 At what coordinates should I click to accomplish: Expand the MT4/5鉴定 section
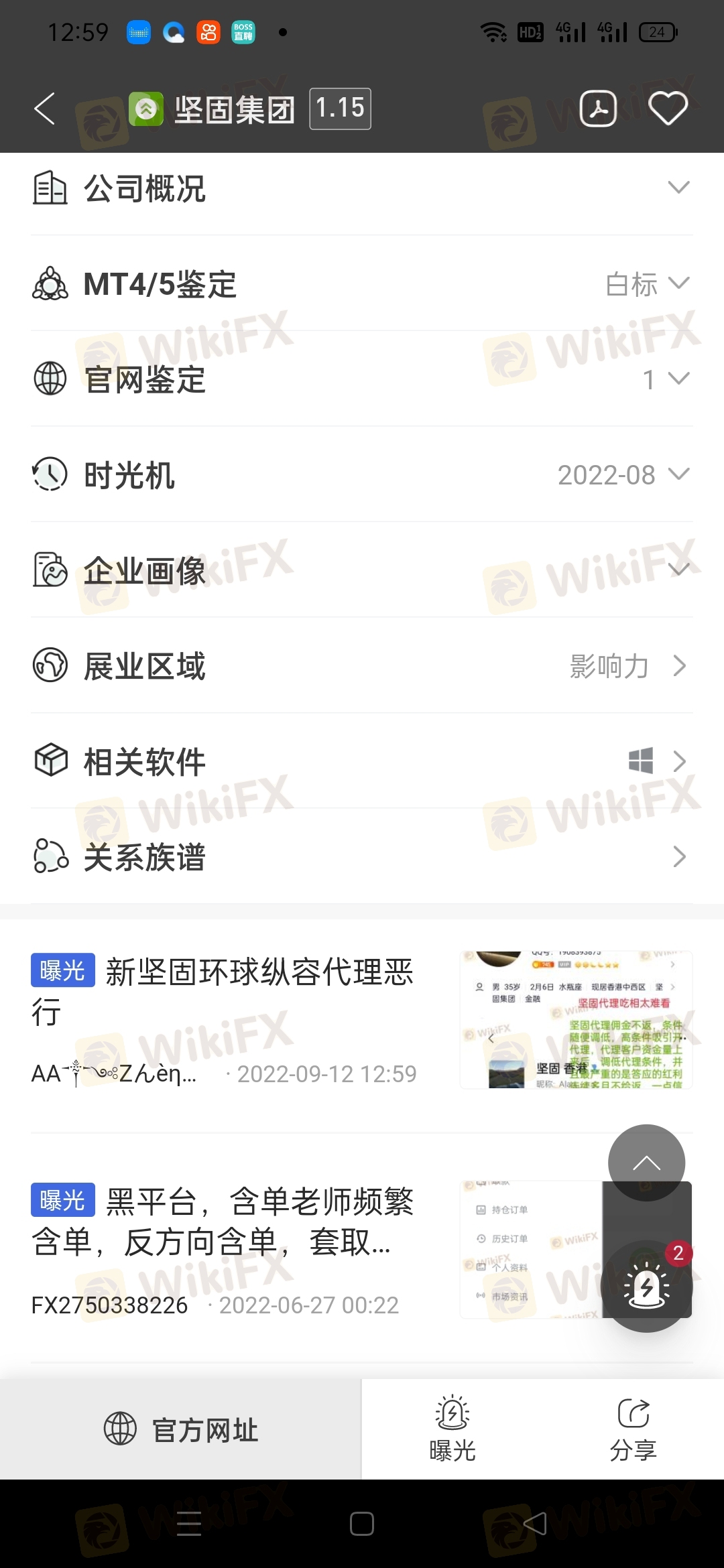[362, 284]
